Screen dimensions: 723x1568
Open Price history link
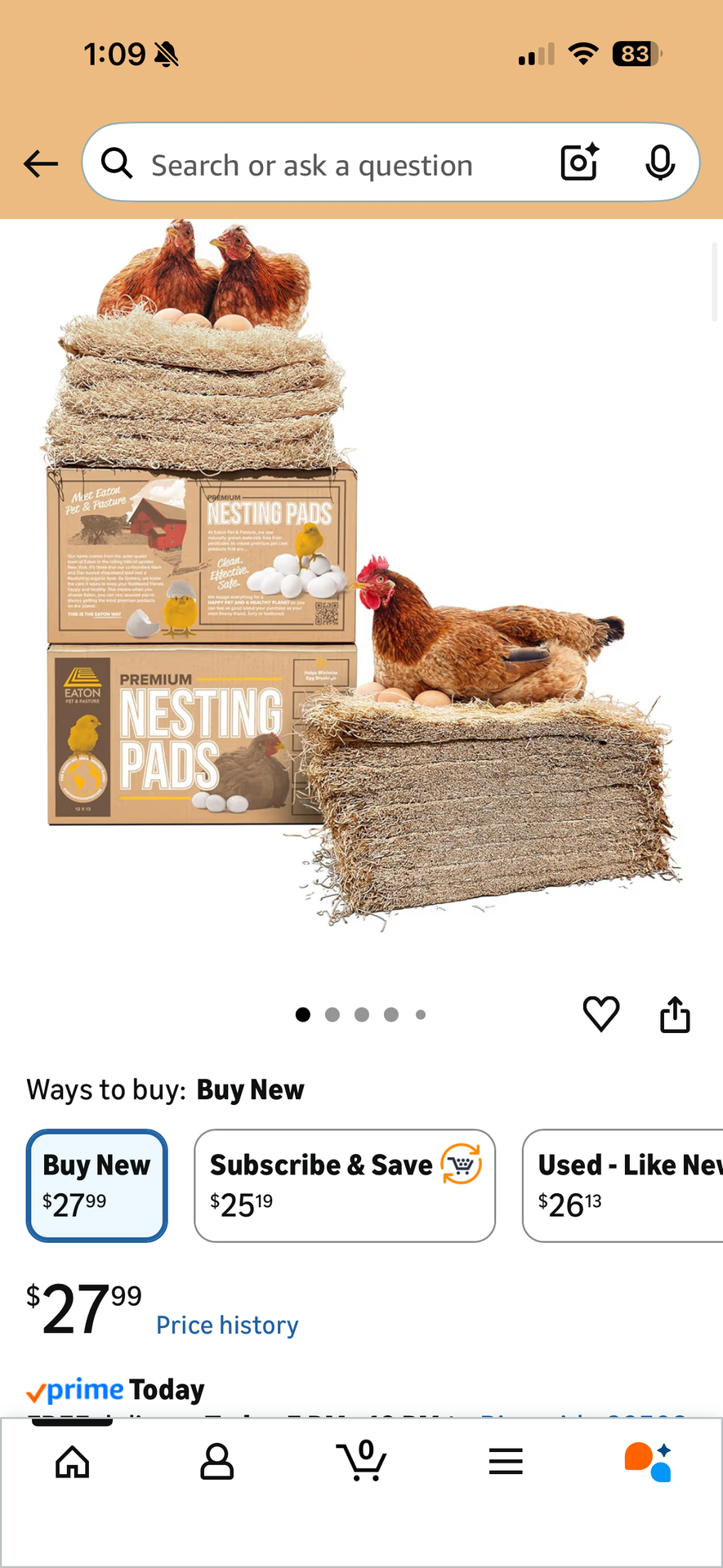click(227, 1325)
